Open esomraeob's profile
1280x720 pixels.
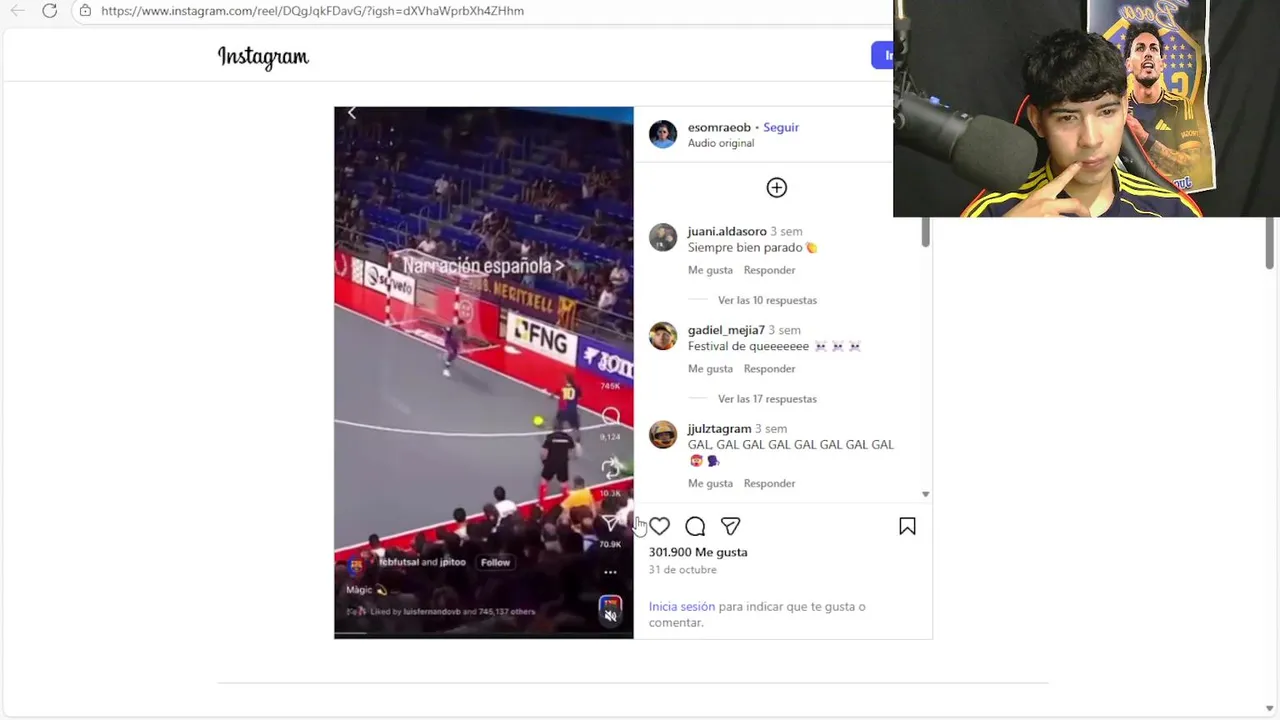tap(718, 127)
